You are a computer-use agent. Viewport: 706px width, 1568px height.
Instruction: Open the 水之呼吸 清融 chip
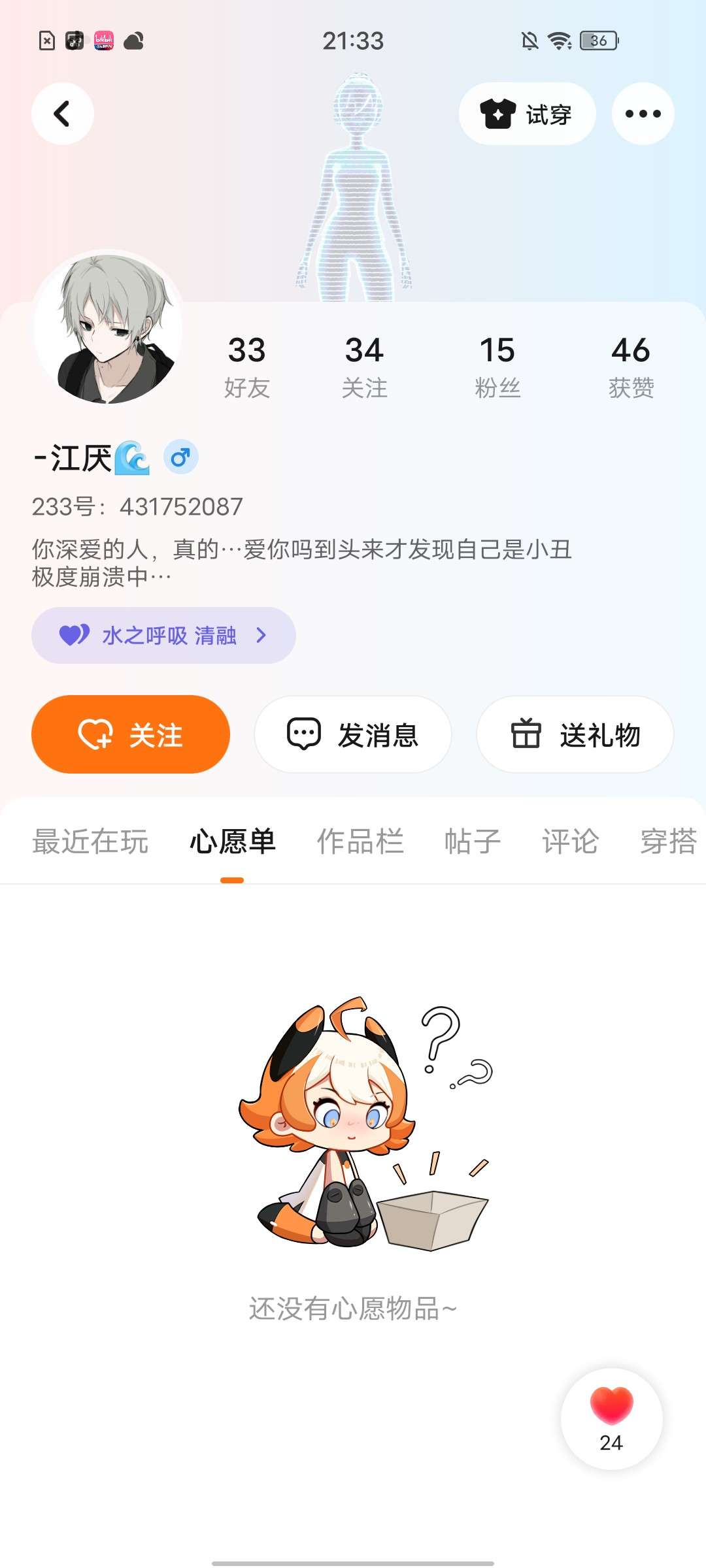coord(163,635)
